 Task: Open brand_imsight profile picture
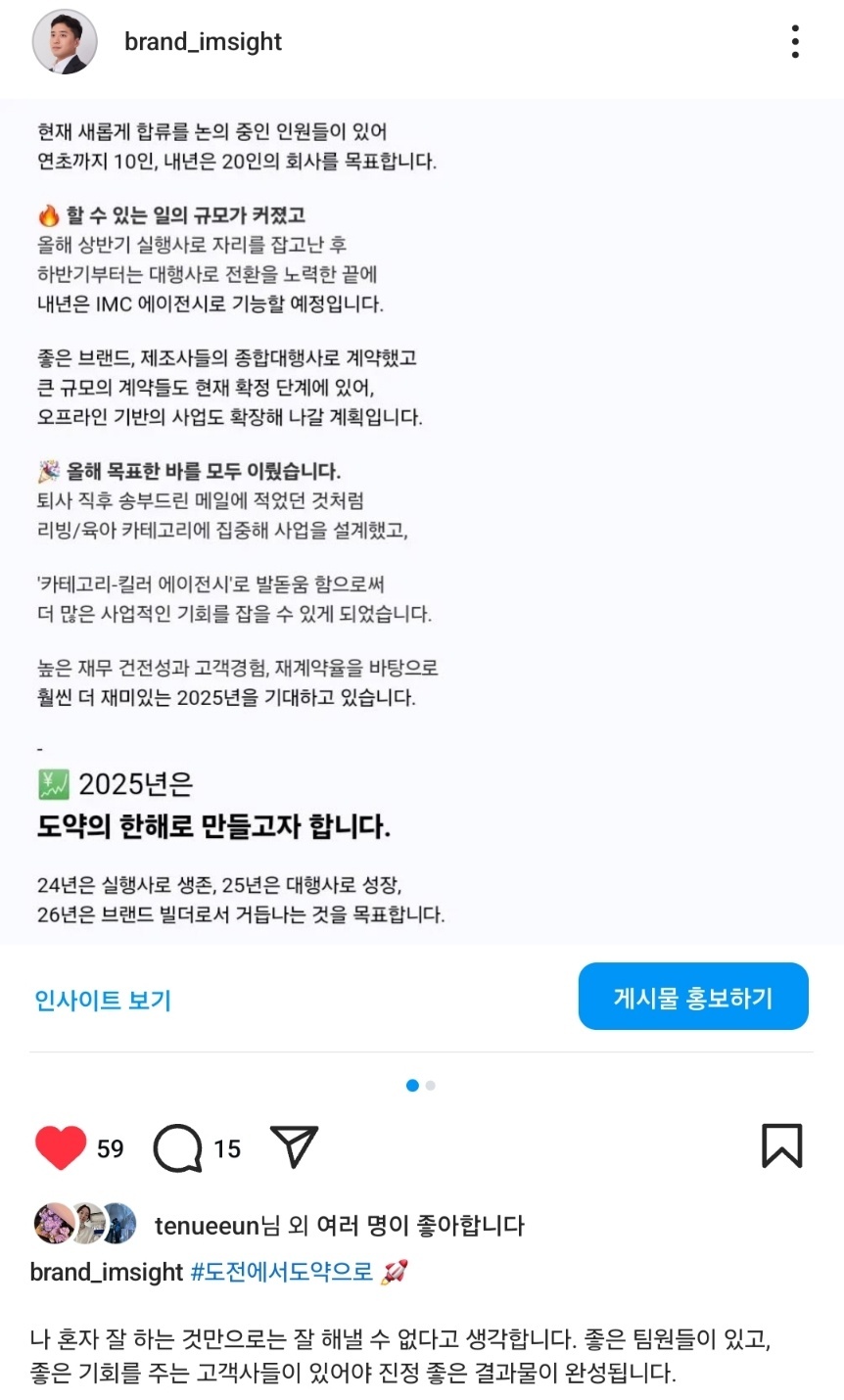click(65, 42)
